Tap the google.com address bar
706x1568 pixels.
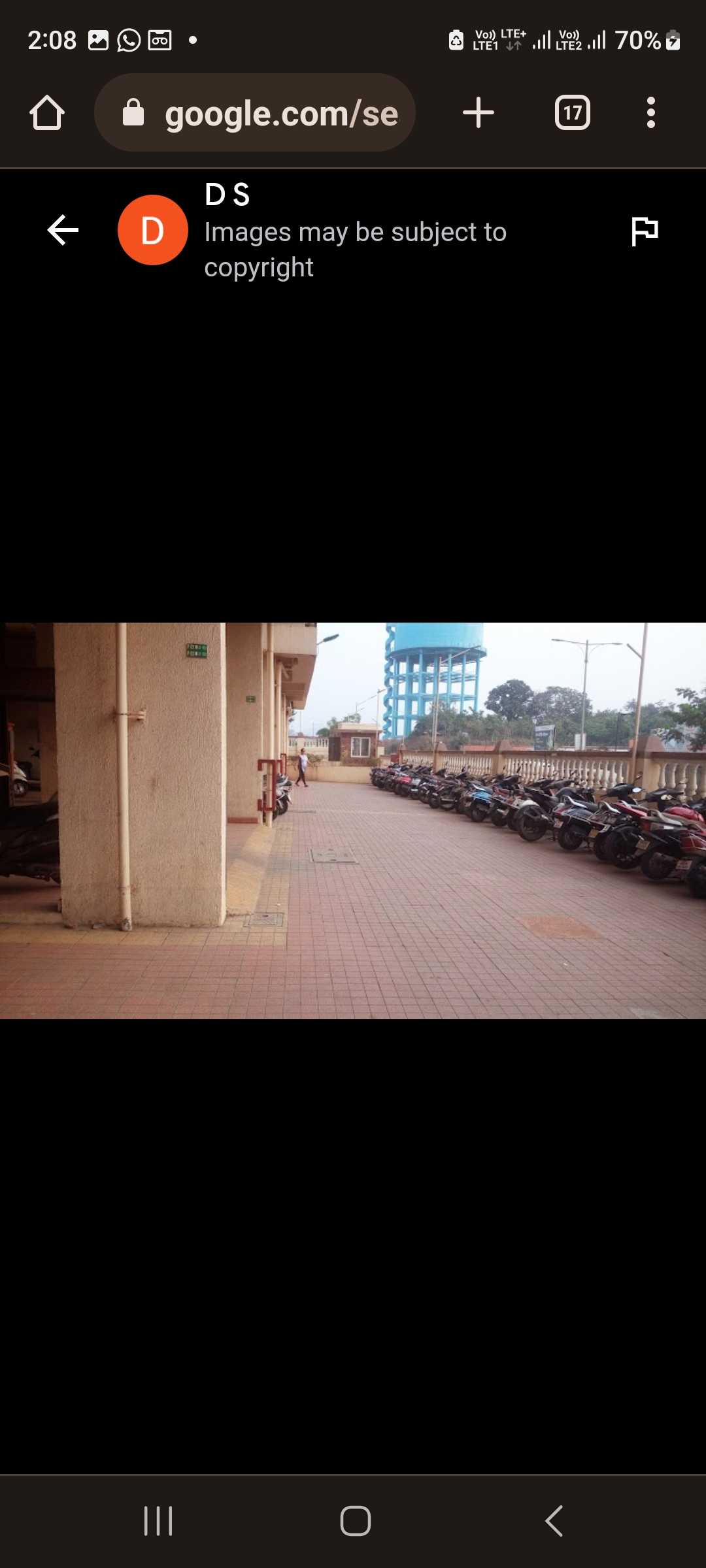[x=255, y=113]
